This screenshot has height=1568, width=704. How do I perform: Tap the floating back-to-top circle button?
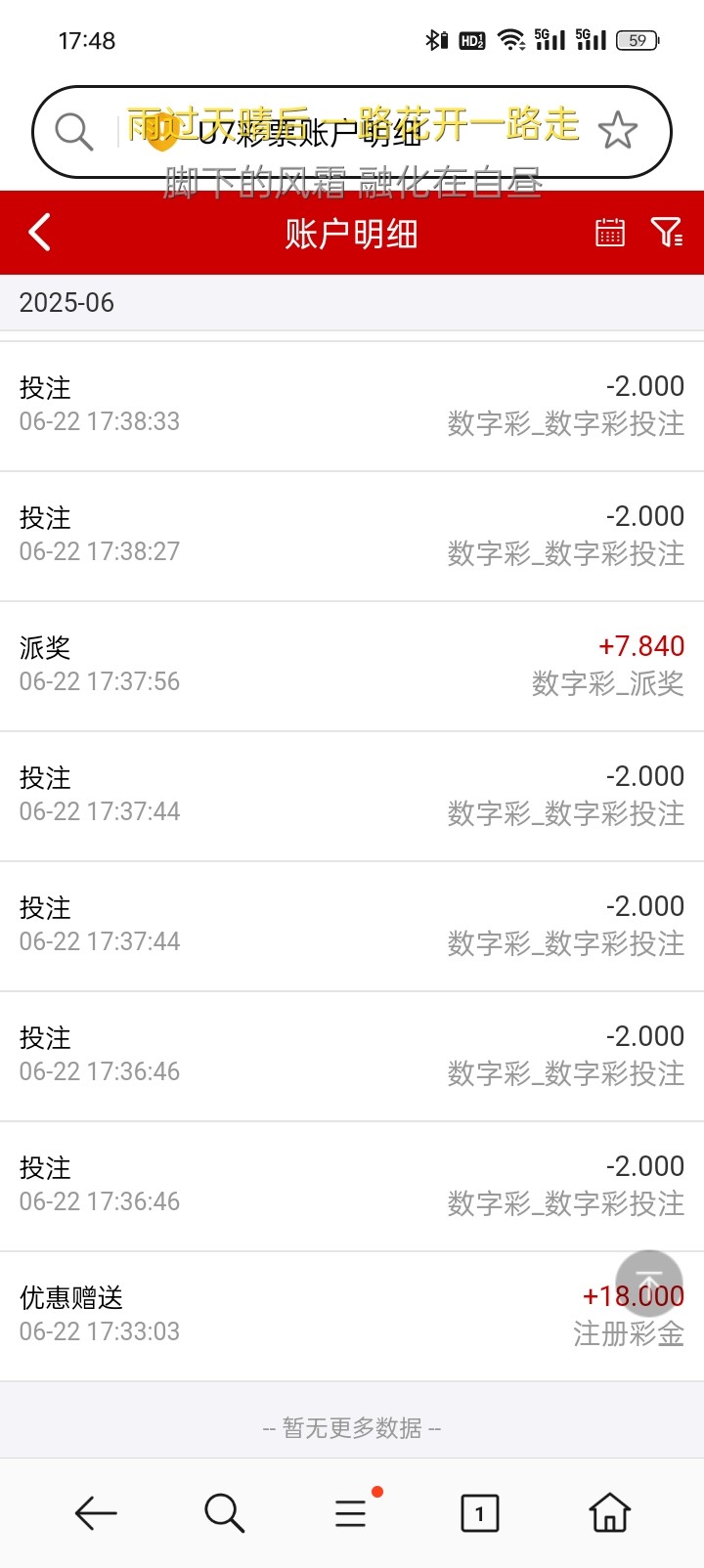(648, 1281)
